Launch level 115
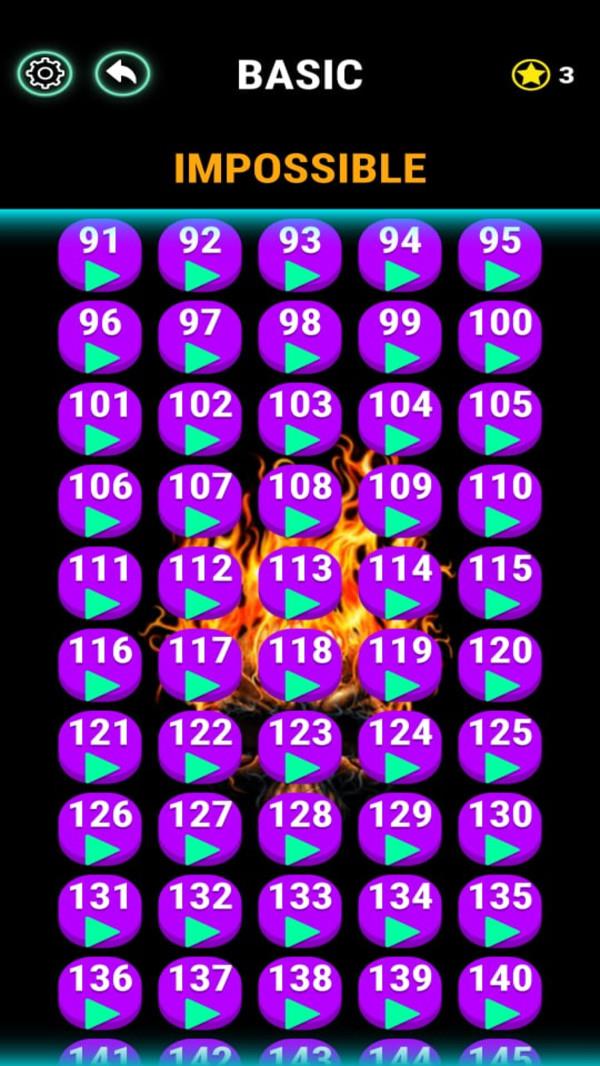 pyautogui.click(x=500, y=585)
